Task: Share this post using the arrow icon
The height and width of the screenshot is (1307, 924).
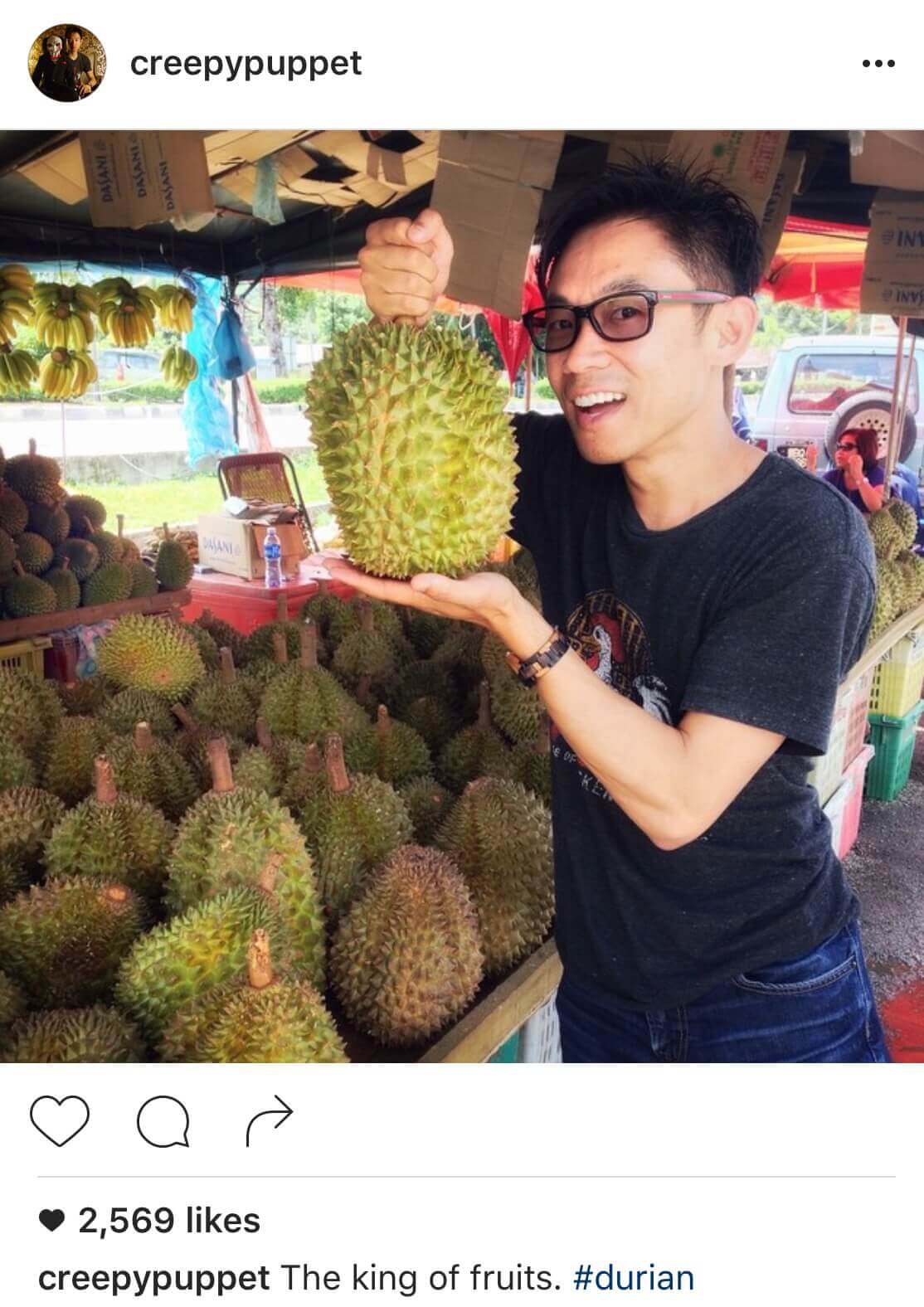Action: [269, 1120]
